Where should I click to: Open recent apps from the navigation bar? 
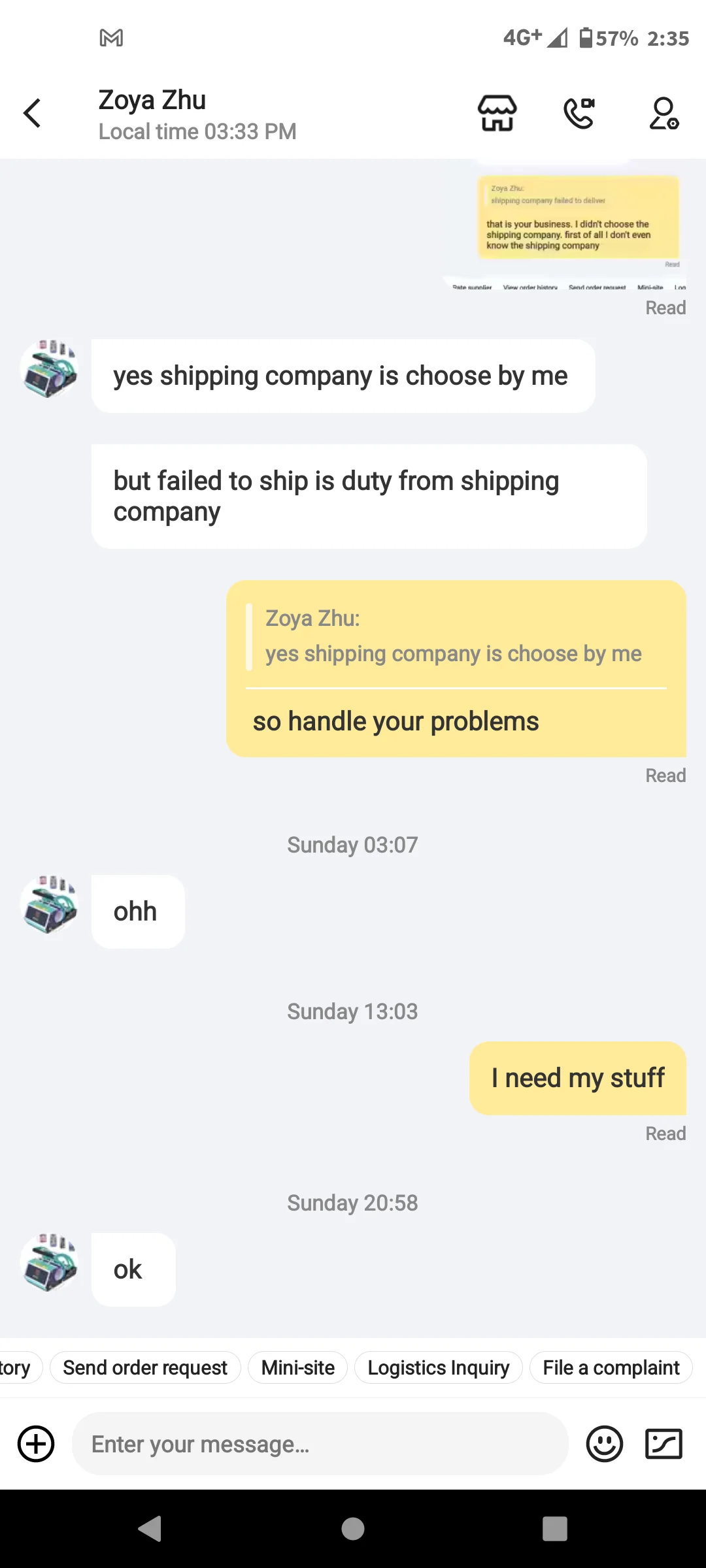(555, 1529)
